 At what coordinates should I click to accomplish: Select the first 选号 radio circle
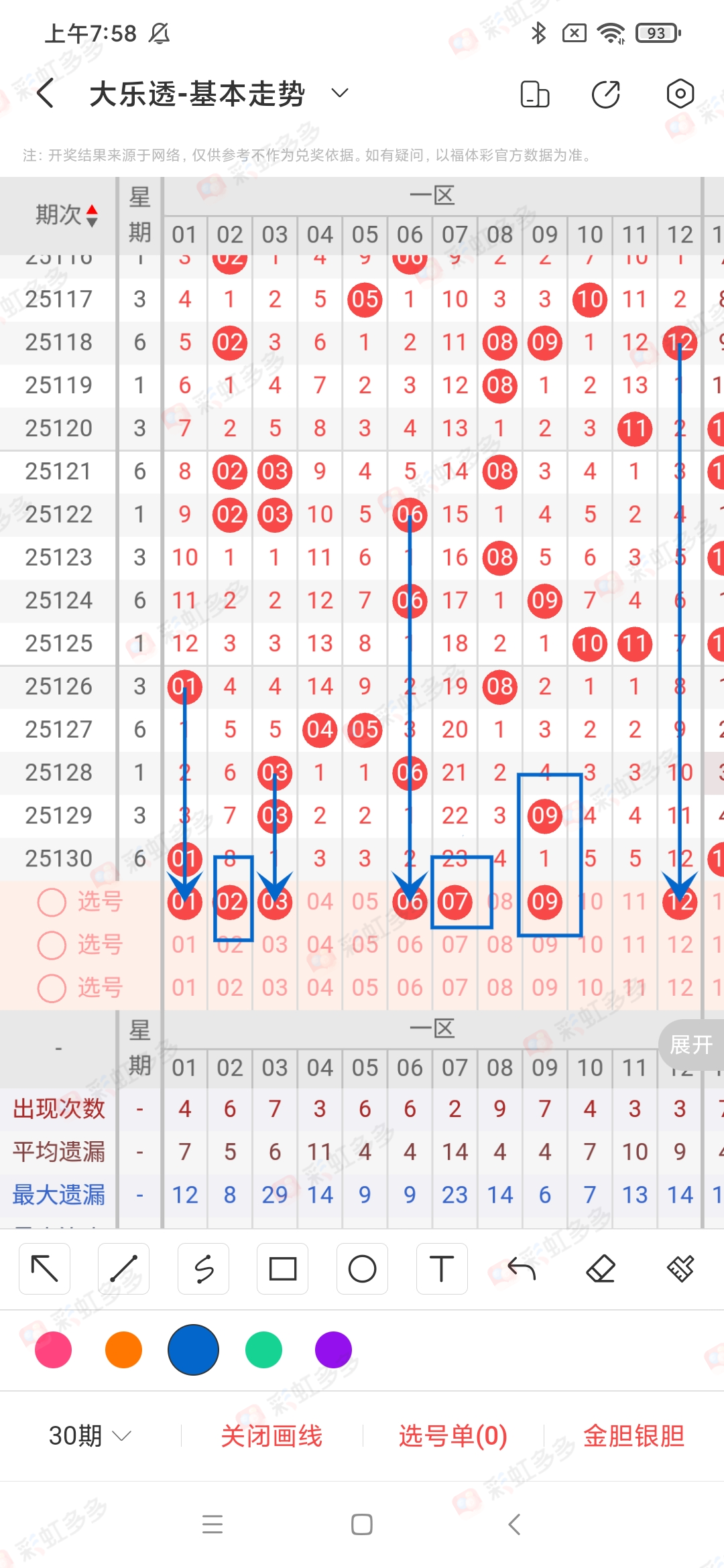52,902
